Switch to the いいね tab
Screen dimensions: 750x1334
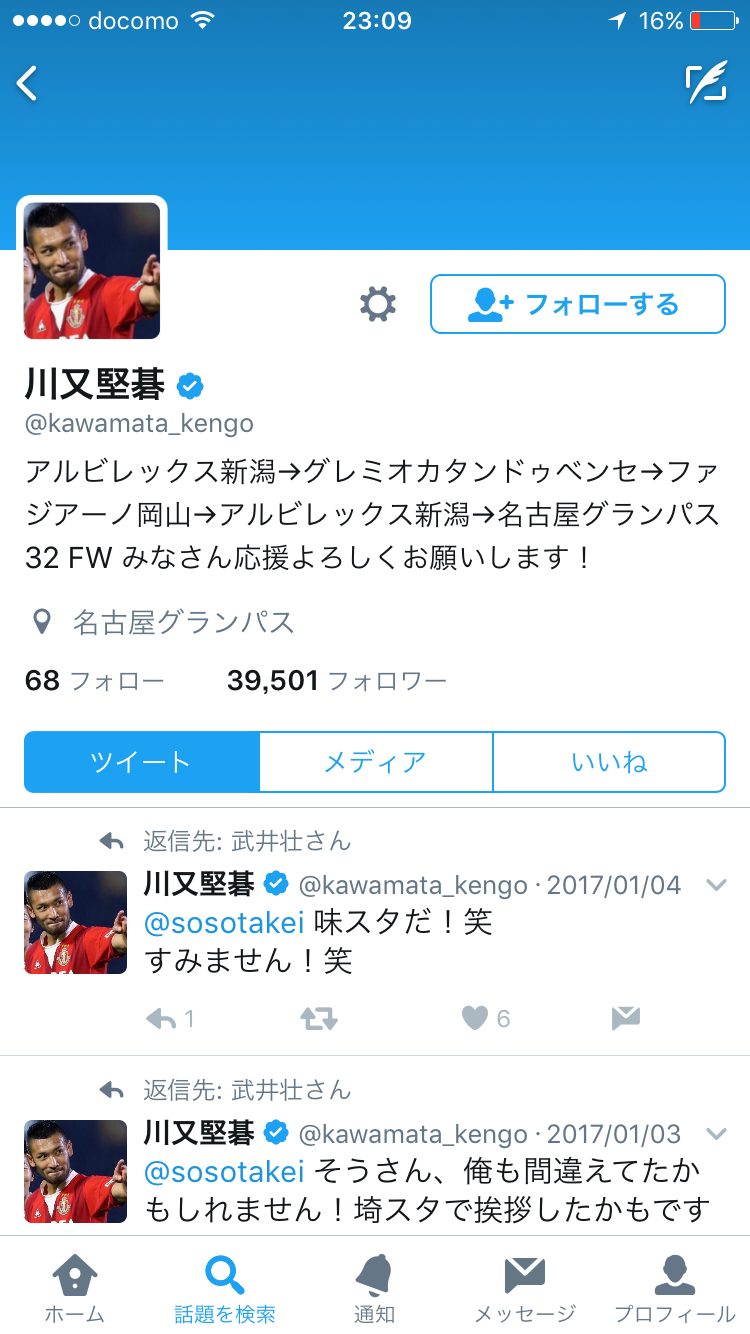(x=609, y=762)
